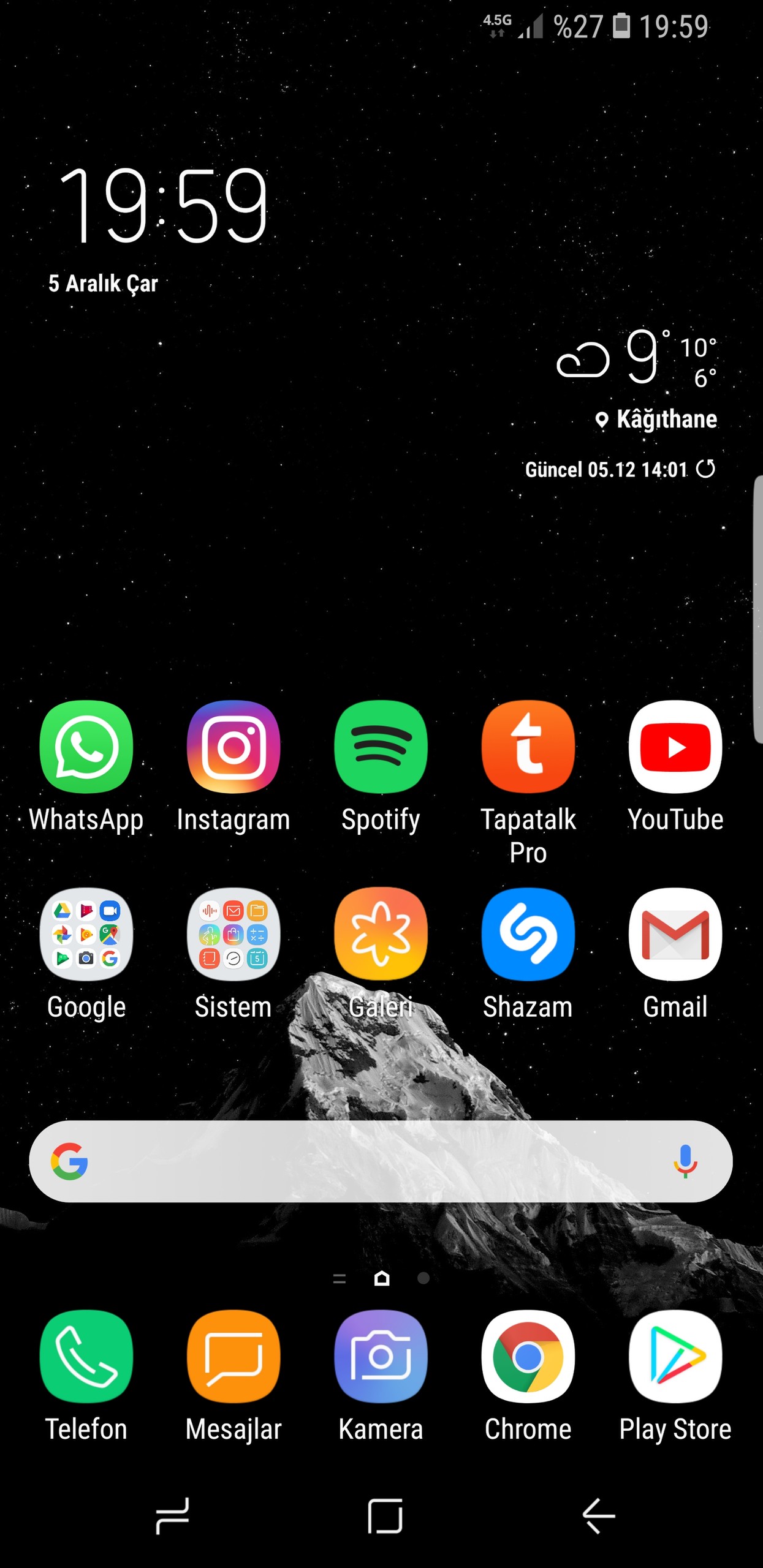Show recent apps from navigation bar
Screen dimensions: 763x1568
click(172, 1516)
